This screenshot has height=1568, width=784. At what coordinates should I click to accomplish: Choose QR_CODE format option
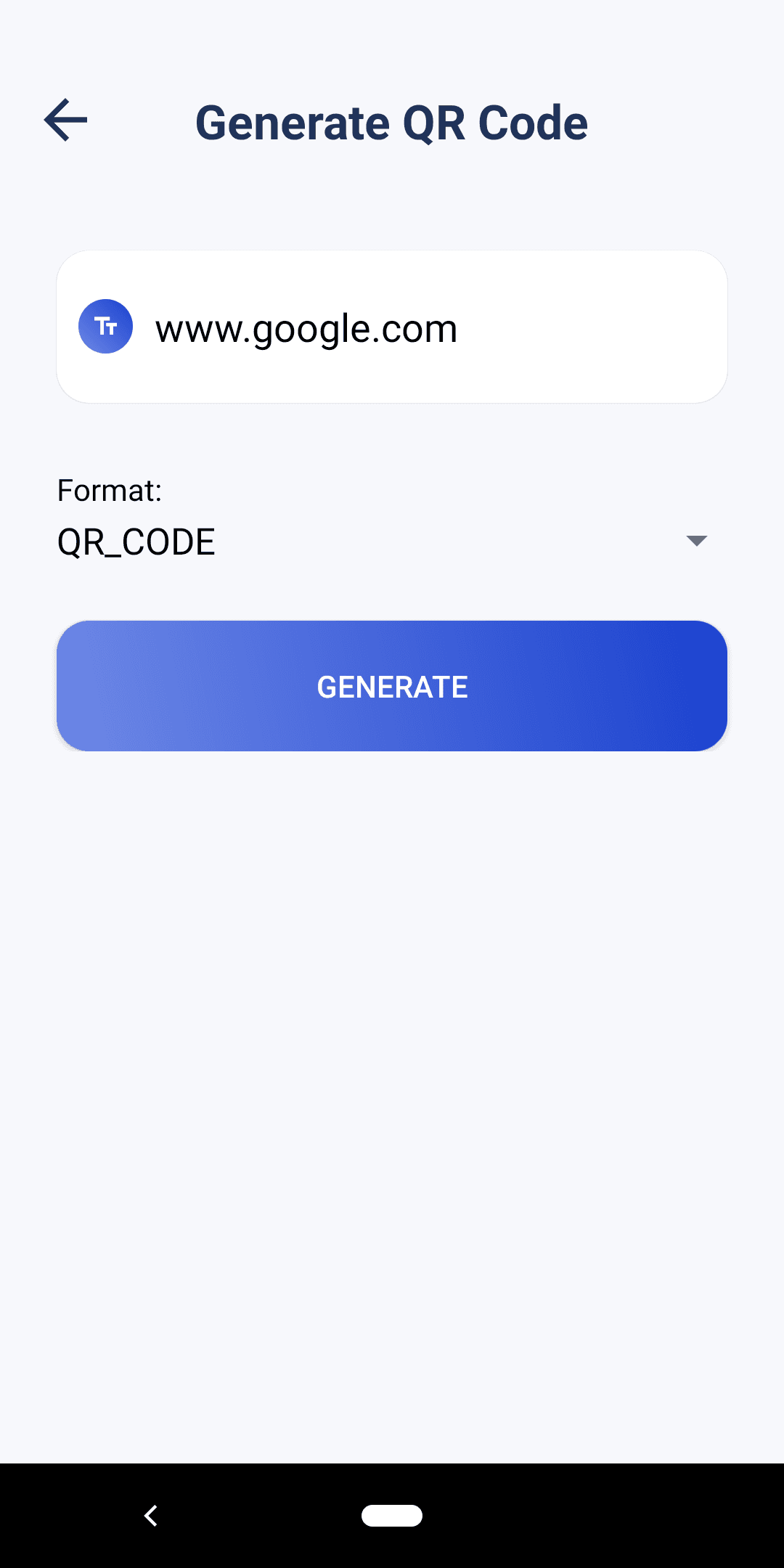136,541
